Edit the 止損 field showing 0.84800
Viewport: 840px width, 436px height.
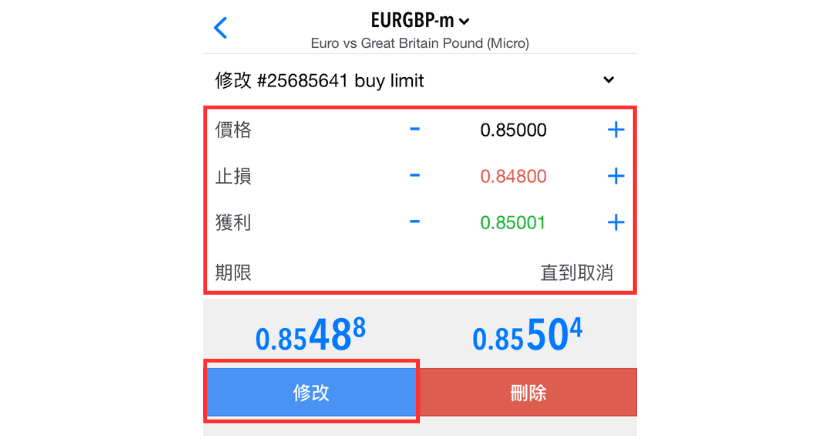[513, 176]
